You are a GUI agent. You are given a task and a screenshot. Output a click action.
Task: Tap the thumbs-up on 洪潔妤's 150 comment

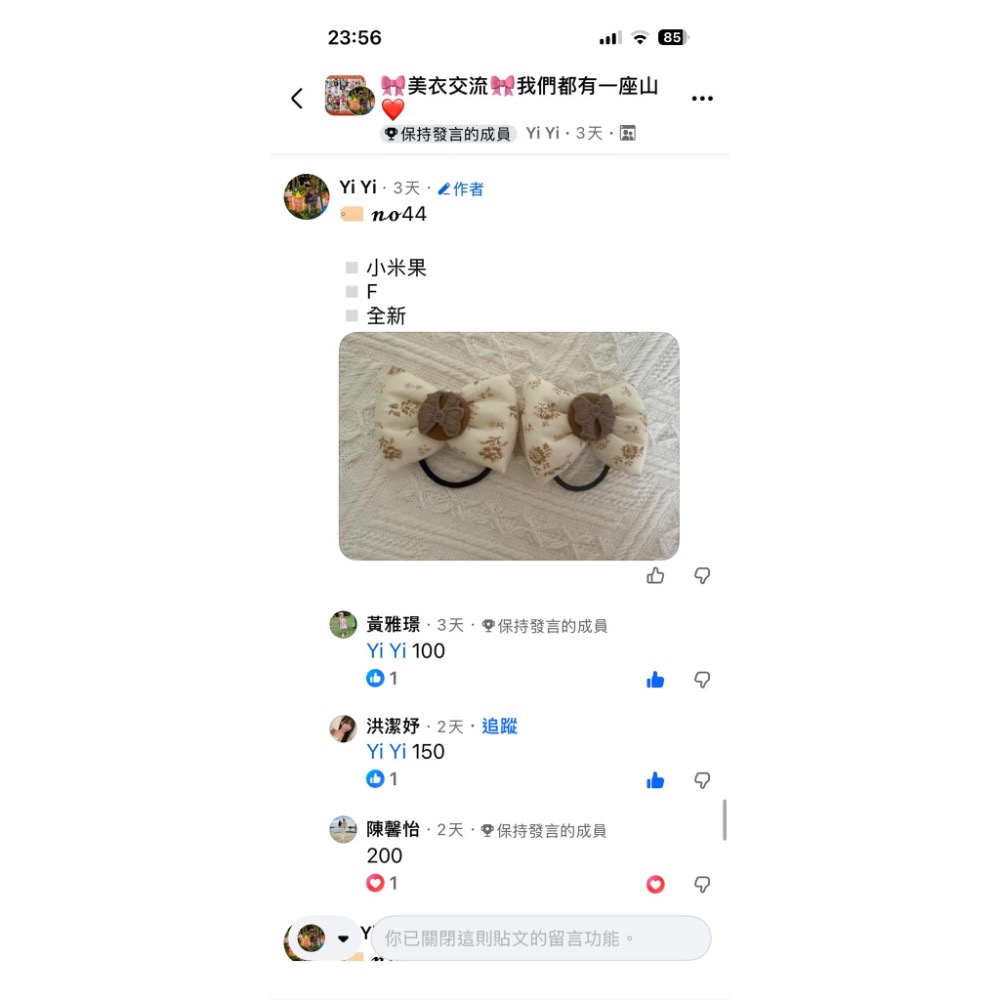pos(656,781)
